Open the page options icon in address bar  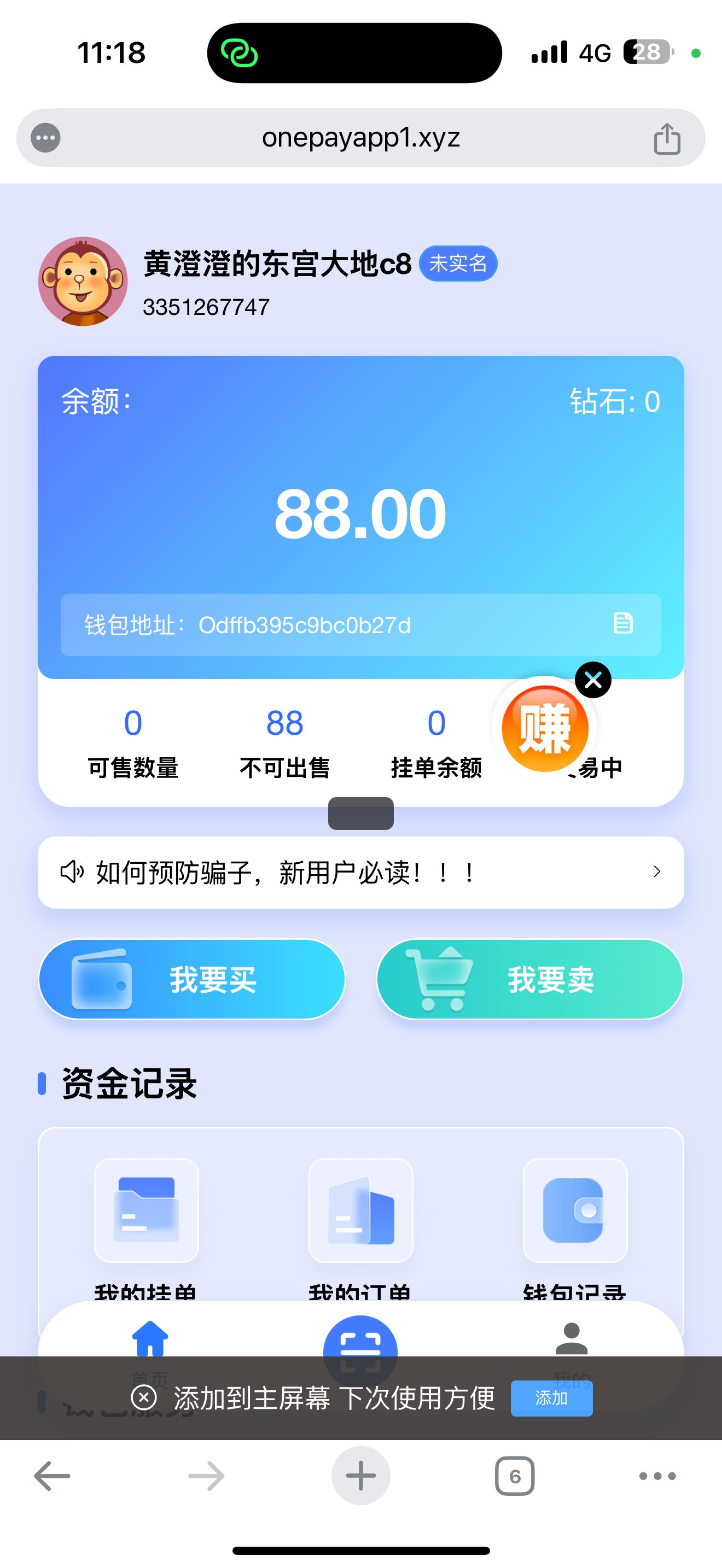pyautogui.click(x=46, y=138)
